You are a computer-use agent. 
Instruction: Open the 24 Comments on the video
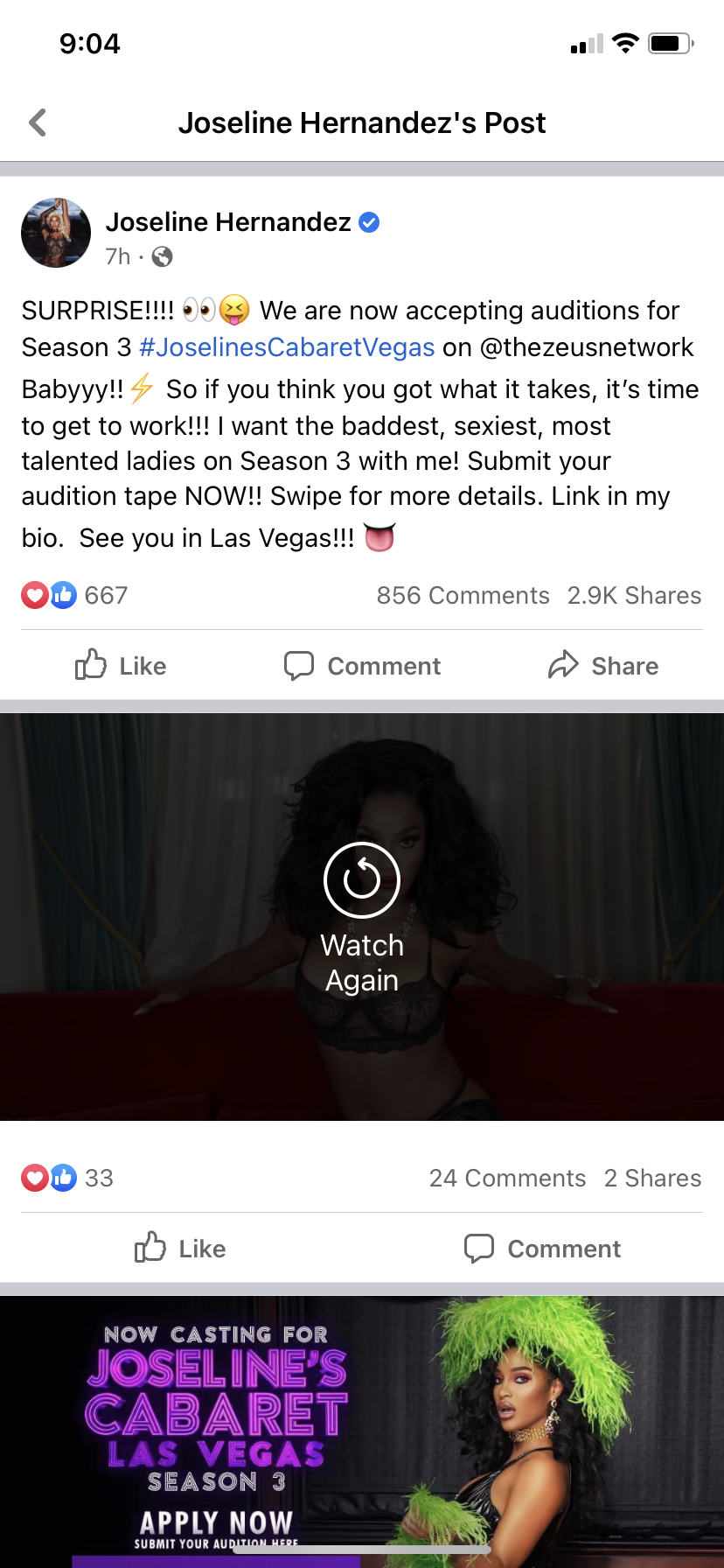(507, 1179)
